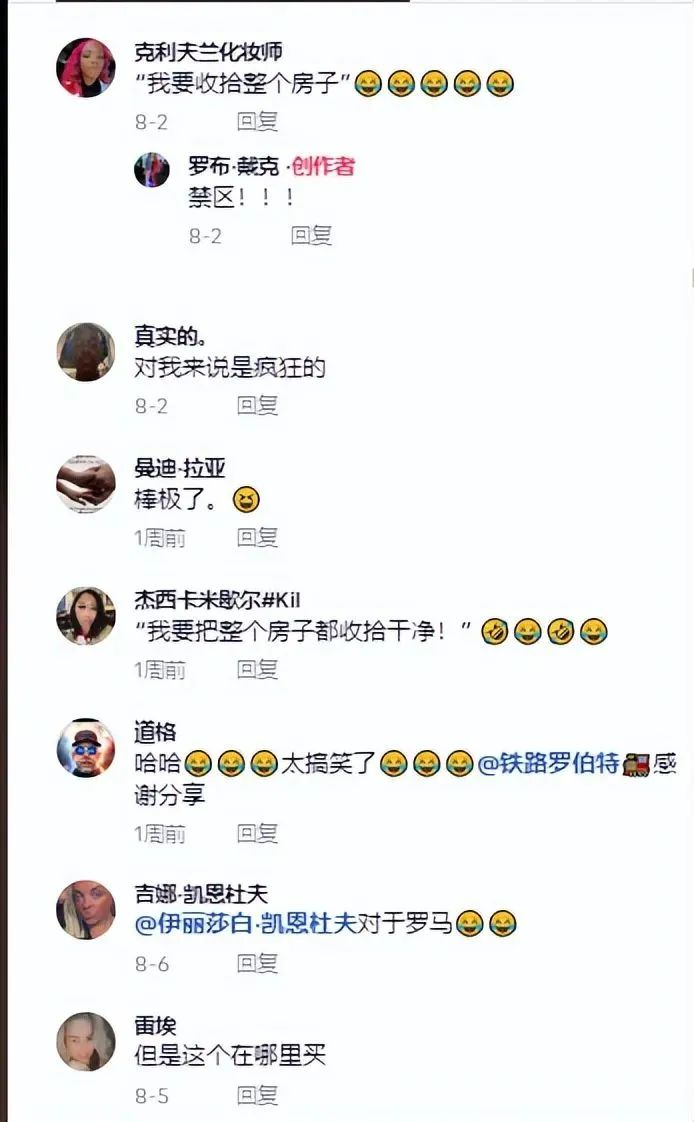Image resolution: width=694 pixels, height=1122 pixels.
Task: Reply to 杰西卡米歇尔's comment
Action: [x=257, y=669]
